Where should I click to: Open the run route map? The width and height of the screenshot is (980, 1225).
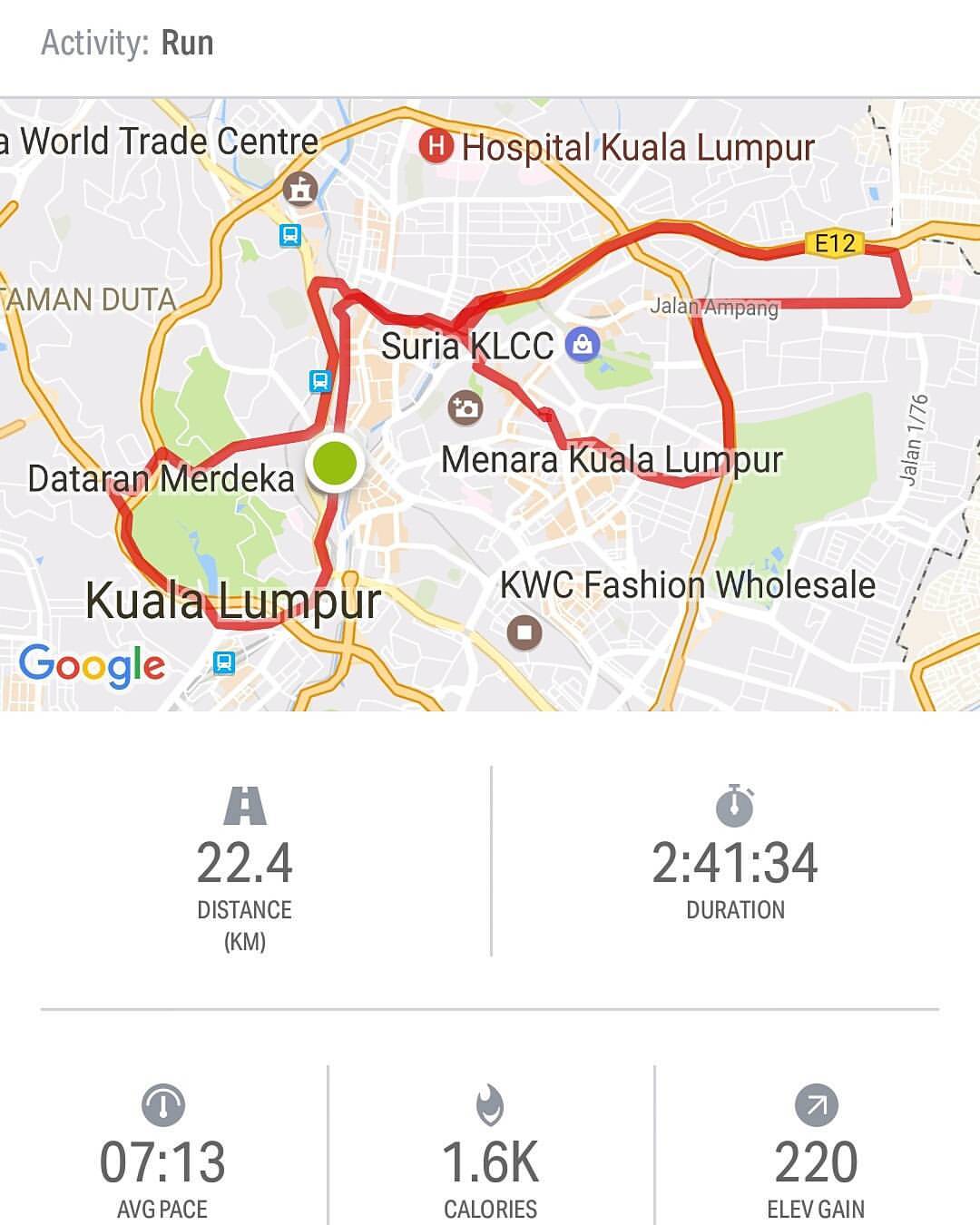tap(490, 404)
